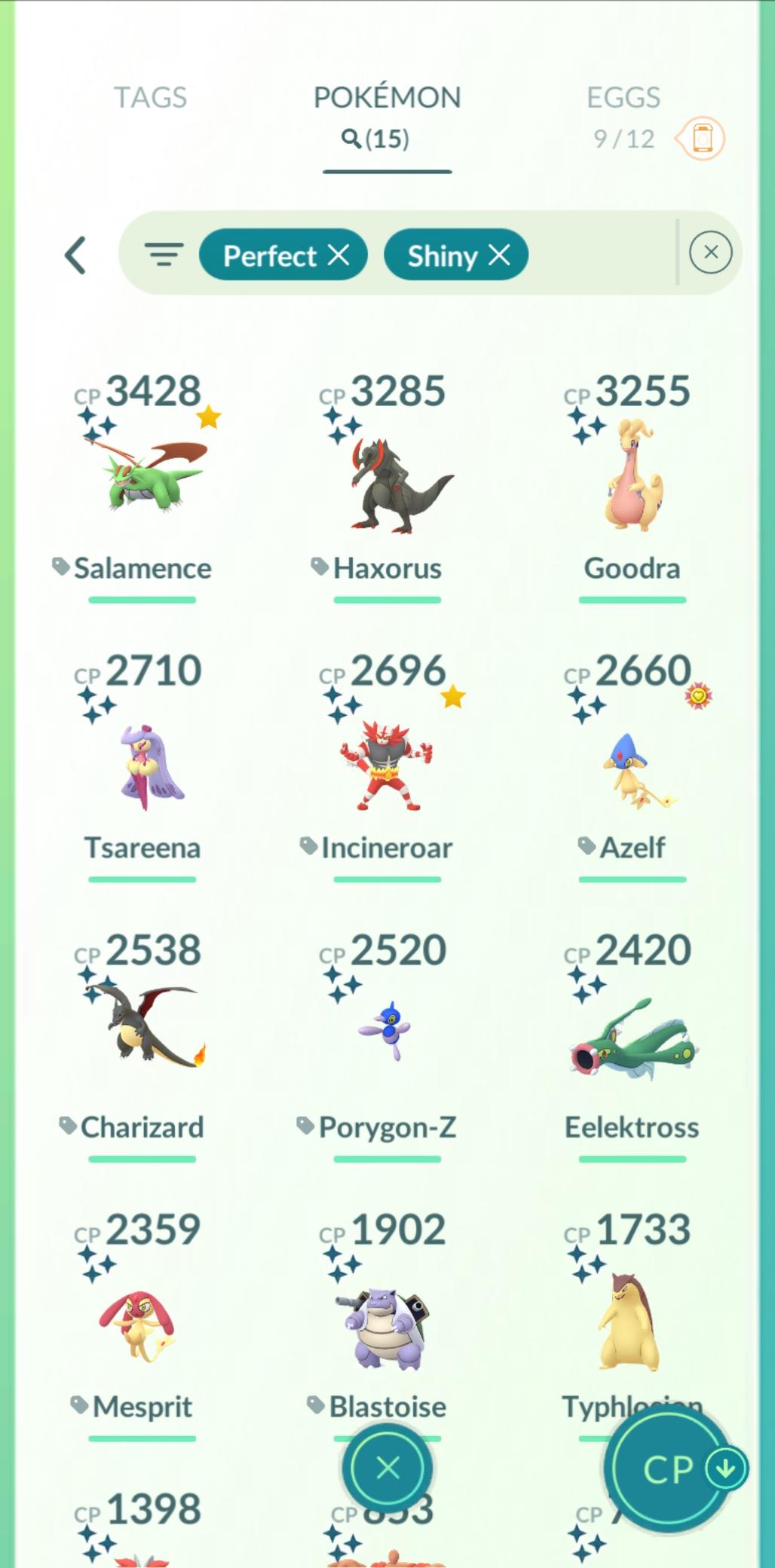Remove the Shiny filter chip
This screenshot has height=1568, width=775.
coord(499,255)
